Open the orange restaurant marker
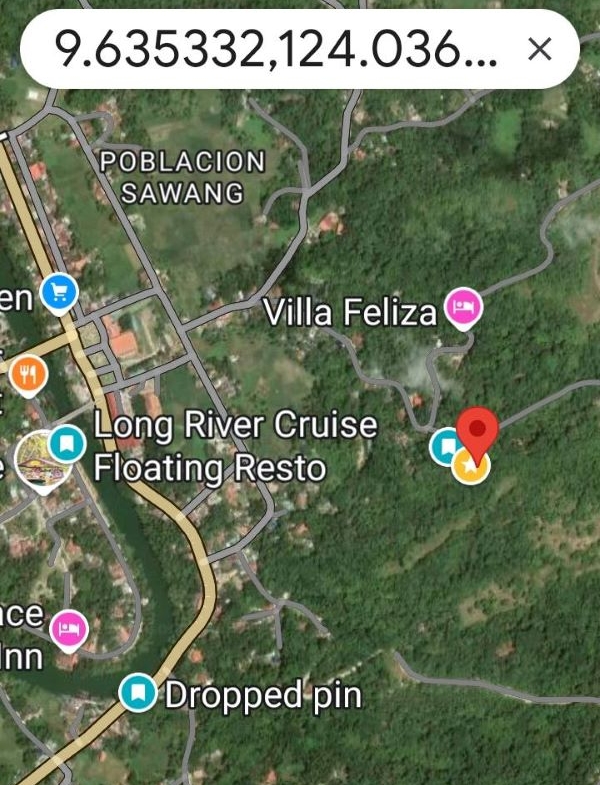This screenshot has width=600, height=785. (x=28, y=375)
